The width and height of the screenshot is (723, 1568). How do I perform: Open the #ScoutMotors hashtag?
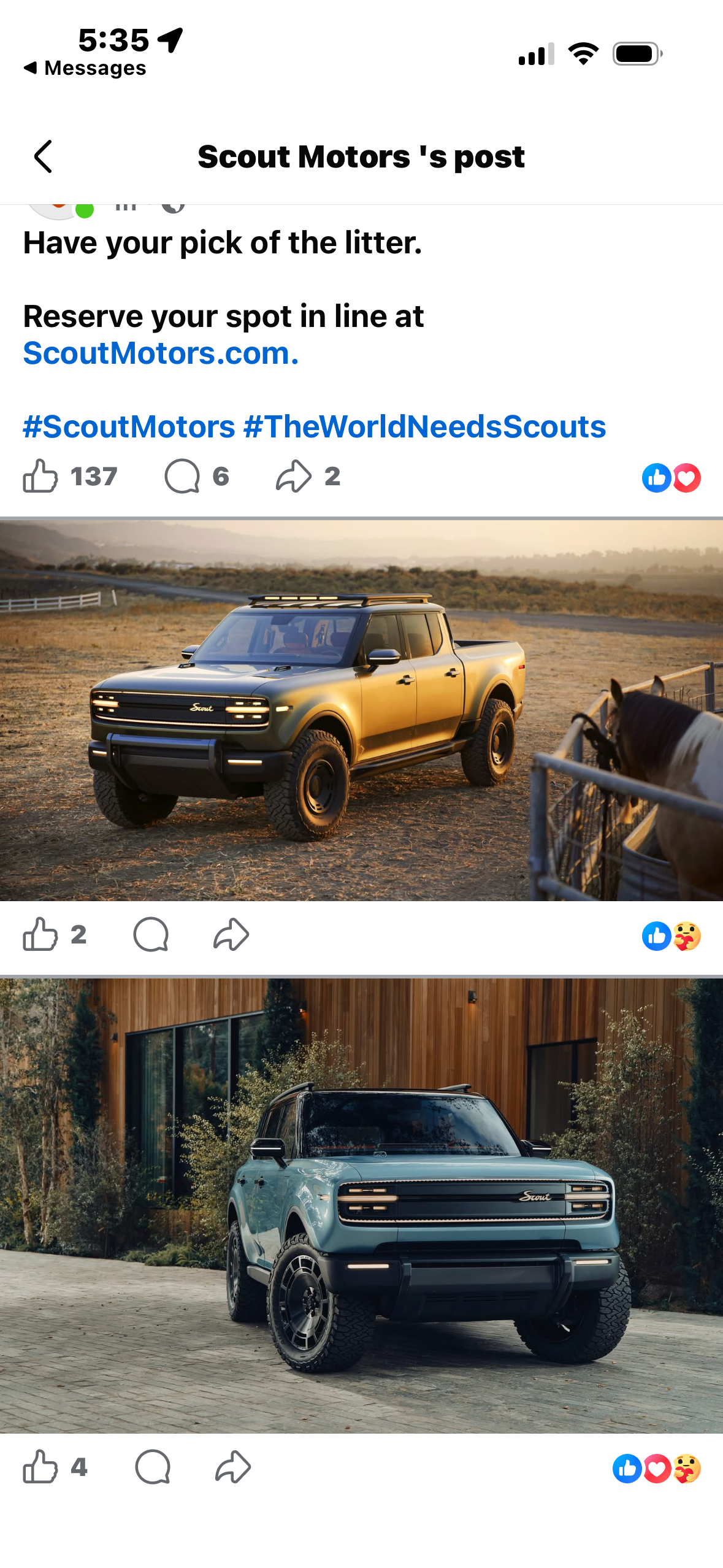129,427
